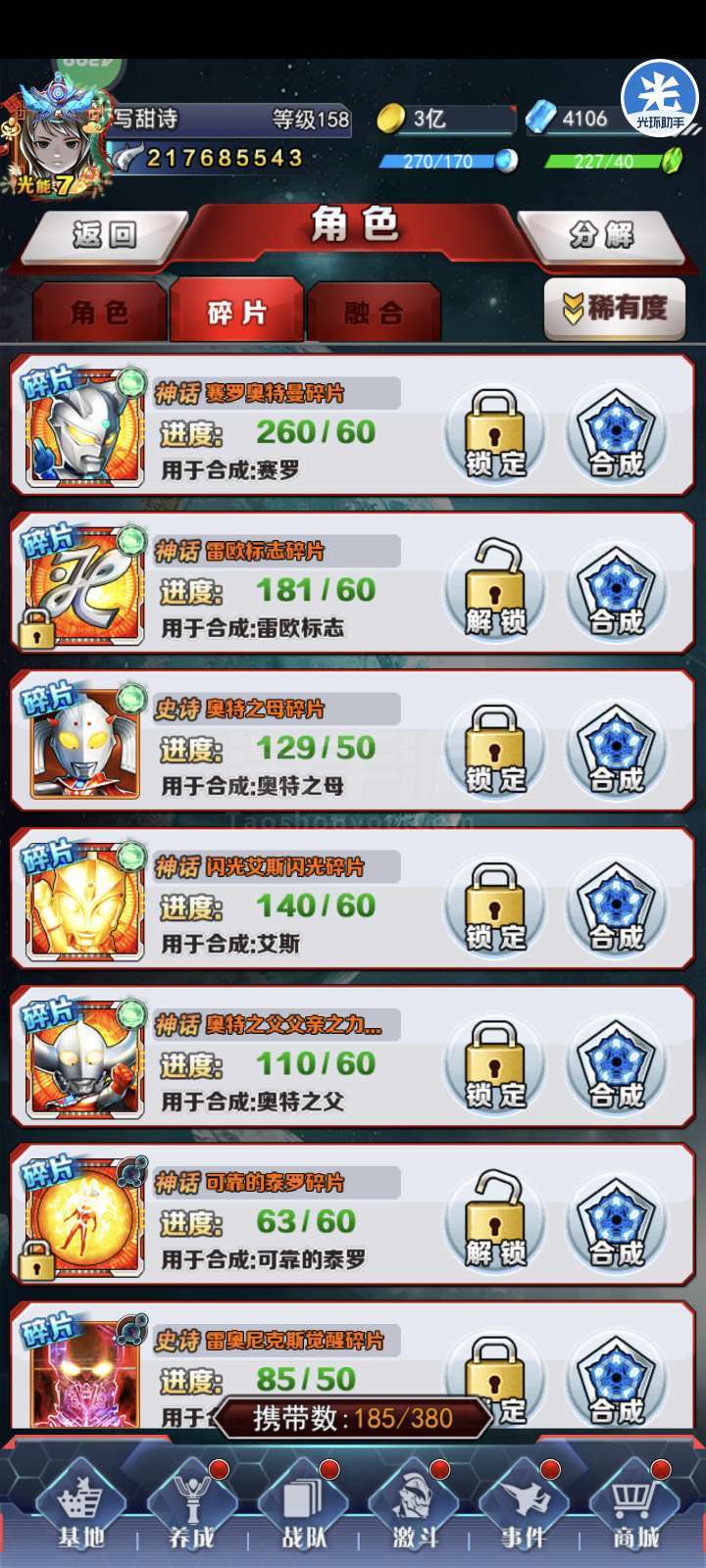
Task: Open the 分解 decompose button
Action: [601, 235]
